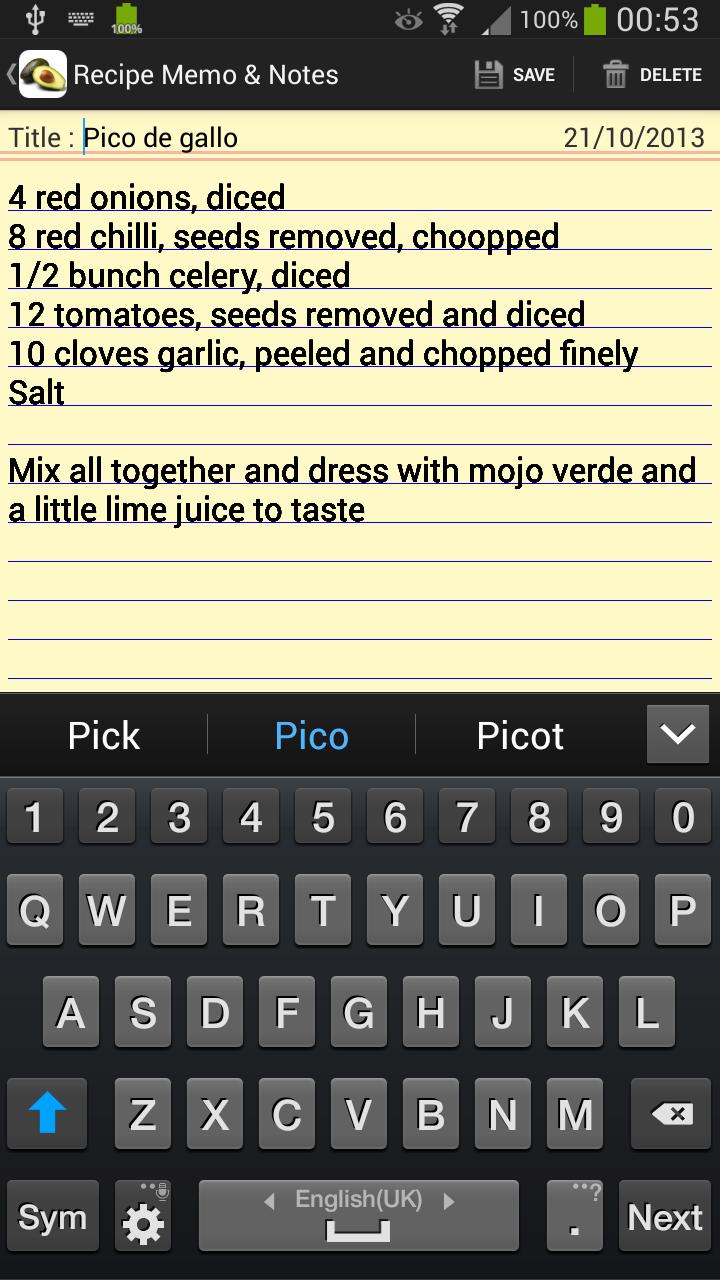Select the highlighted "Pico" suggestion
The image size is (720, 1280).
pyautogui.click(x=311, y=735)
